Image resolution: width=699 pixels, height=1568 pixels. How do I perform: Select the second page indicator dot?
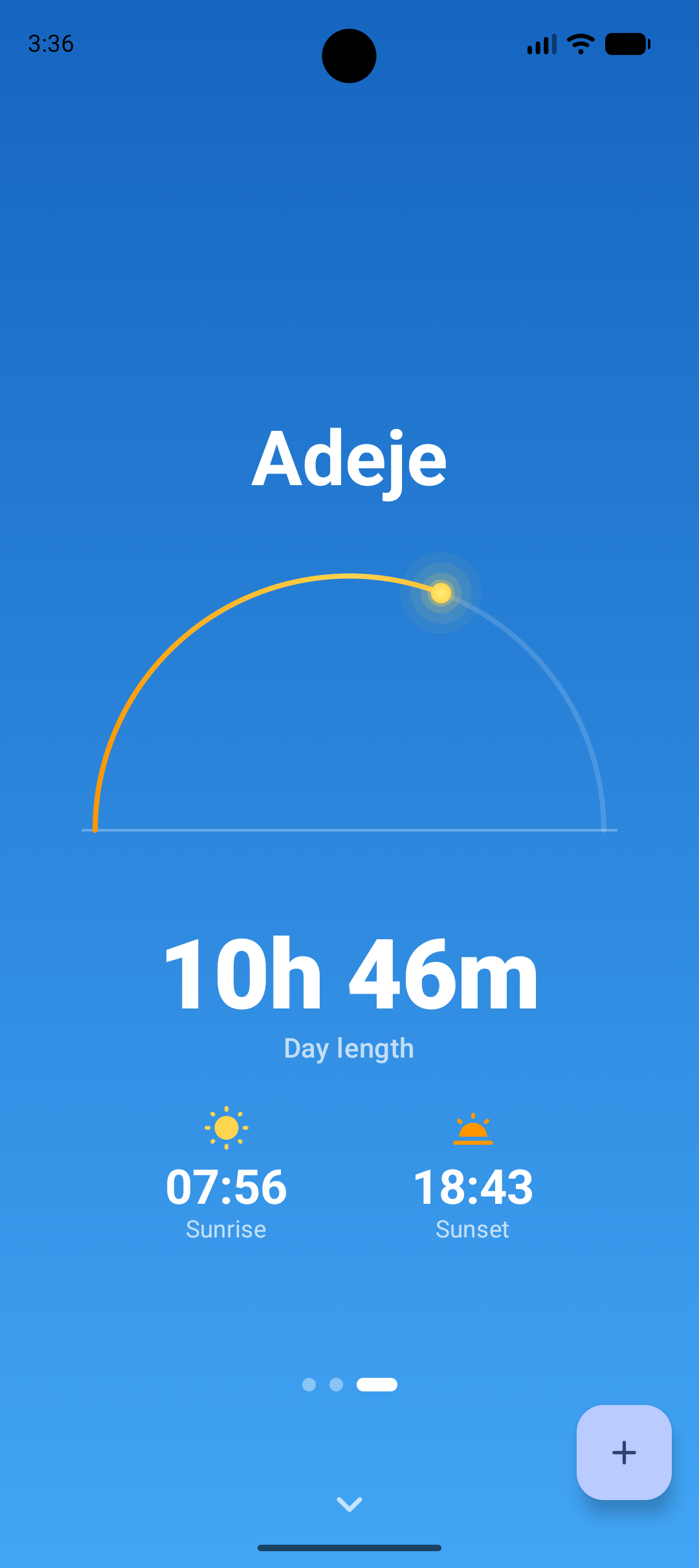click(x=336, y=1384)
